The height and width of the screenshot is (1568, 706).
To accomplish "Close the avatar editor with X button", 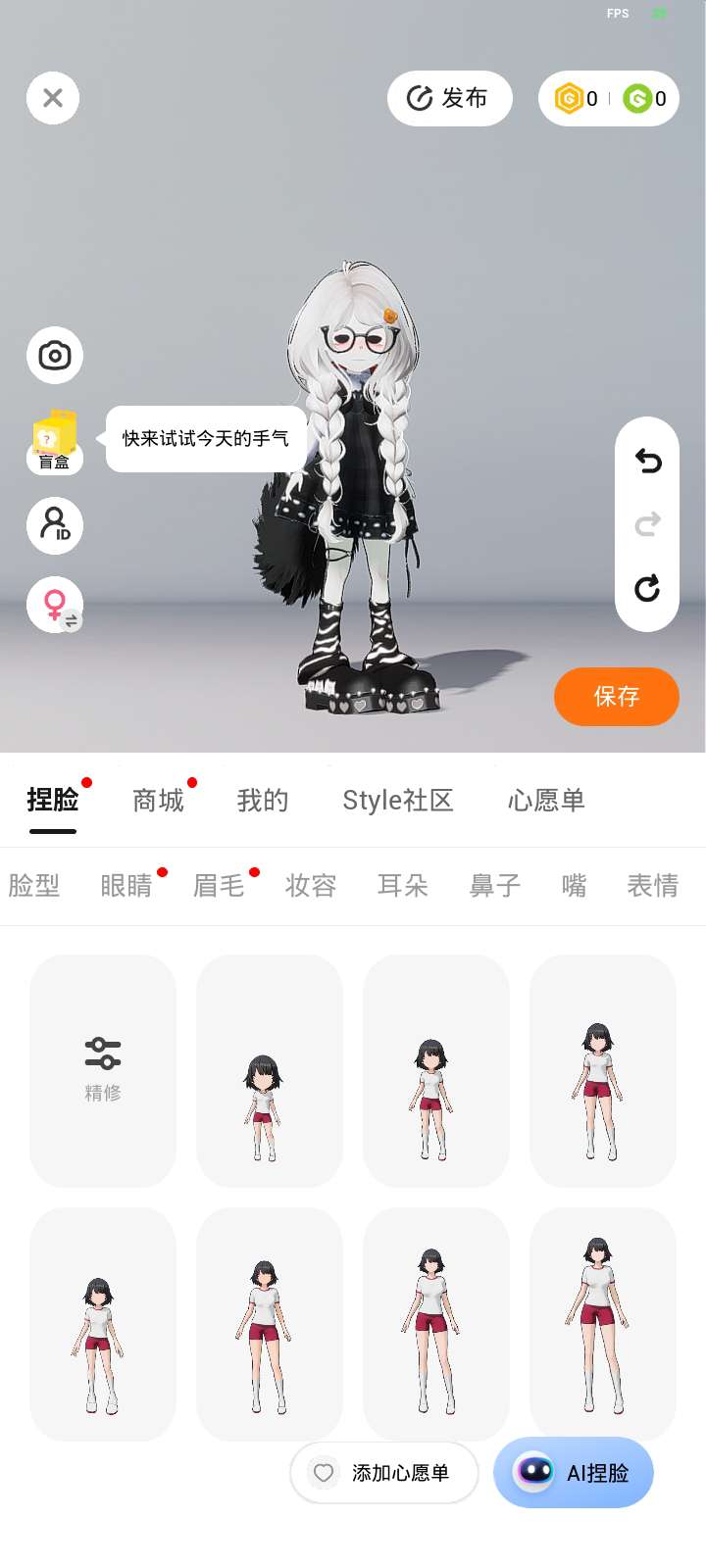I will point(53,98).
